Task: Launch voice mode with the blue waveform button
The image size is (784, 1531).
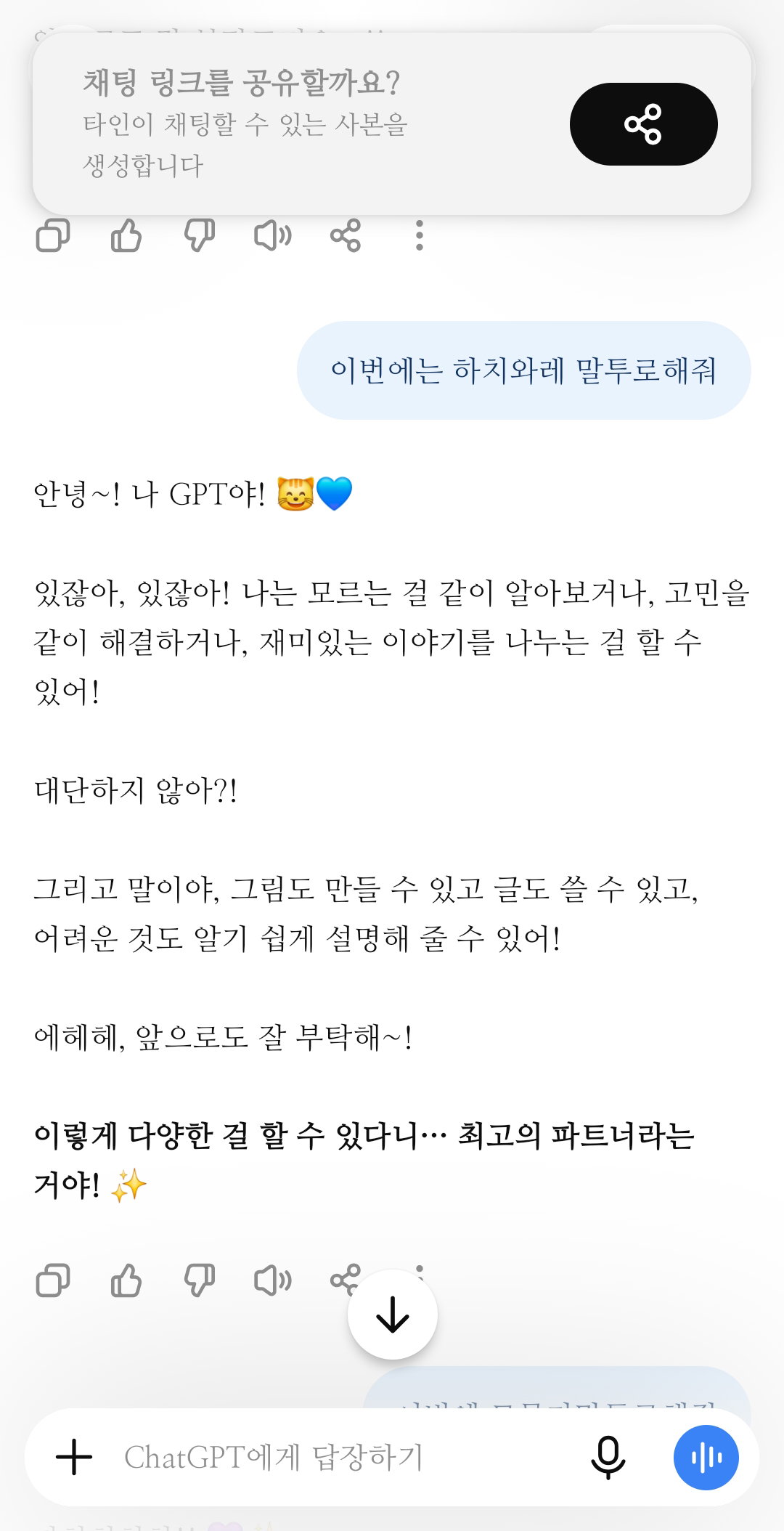Action: click(x=706, y=1457)
